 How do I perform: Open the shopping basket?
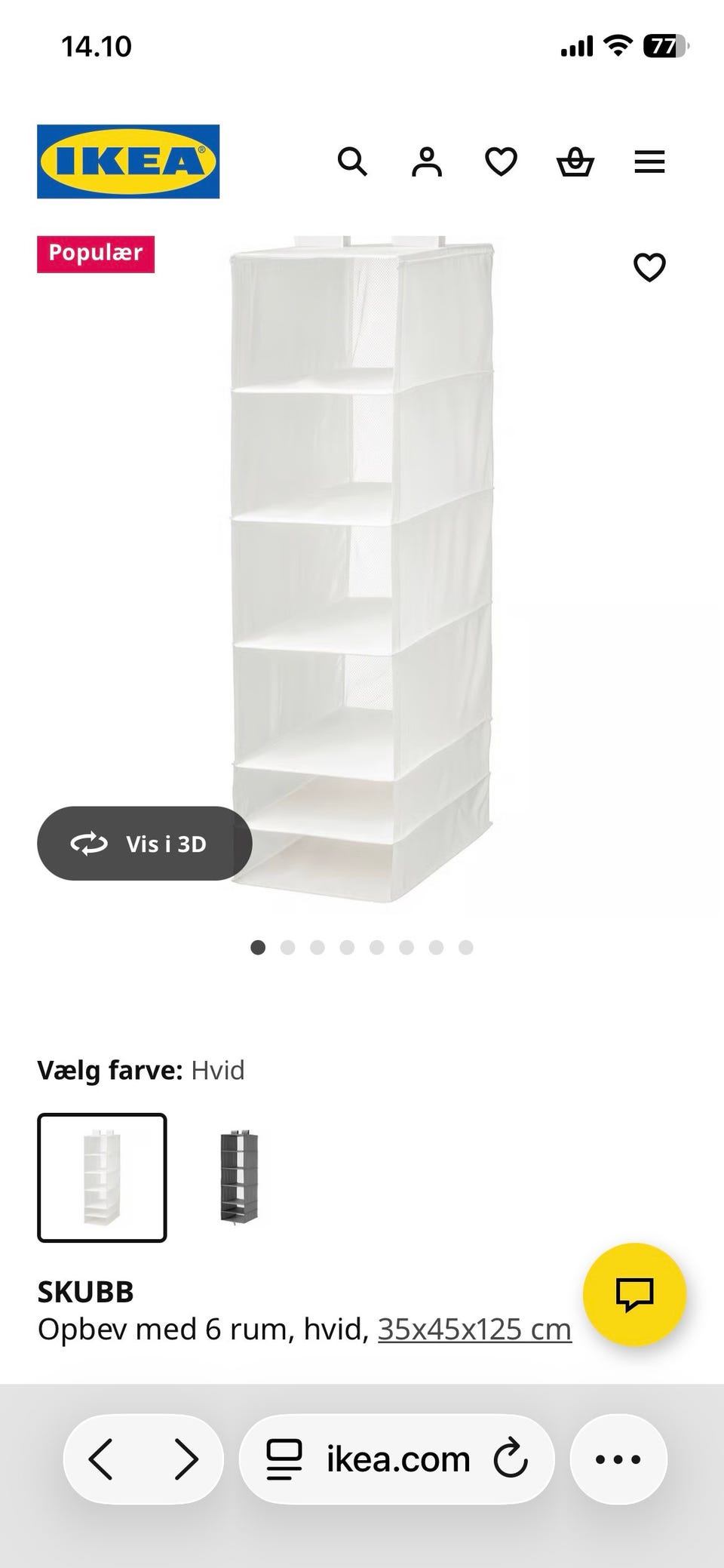[575, 161]
